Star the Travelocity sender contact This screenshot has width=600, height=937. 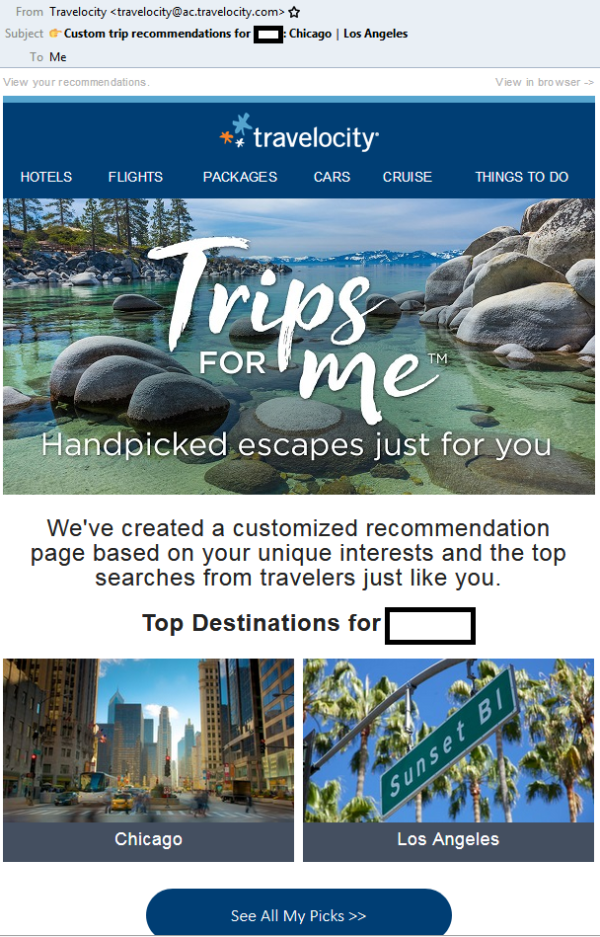(295, 12)
